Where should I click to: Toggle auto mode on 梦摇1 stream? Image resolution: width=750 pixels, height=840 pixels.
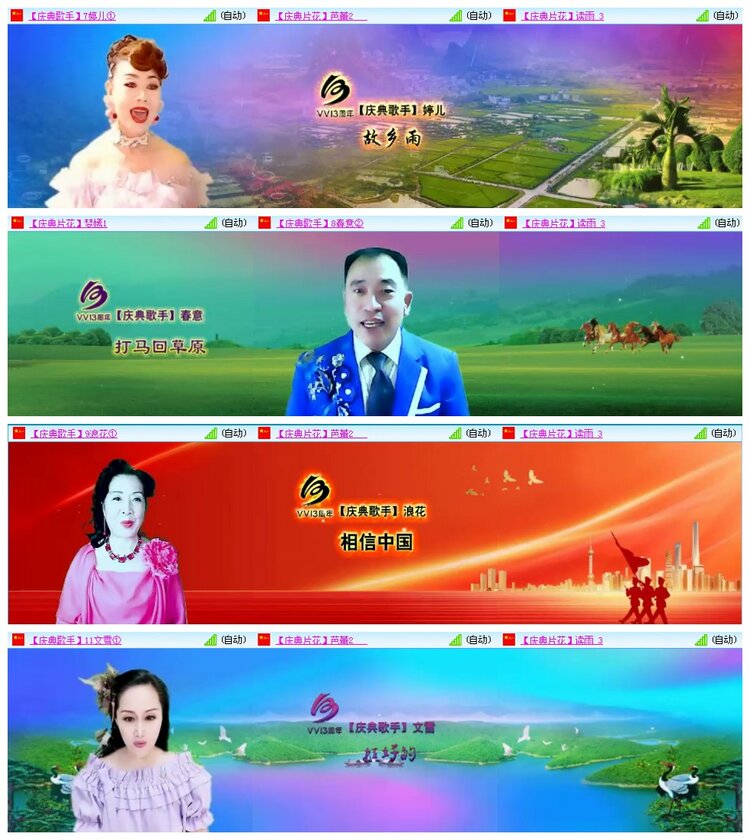pyautogui.click(x=231, y=224)
